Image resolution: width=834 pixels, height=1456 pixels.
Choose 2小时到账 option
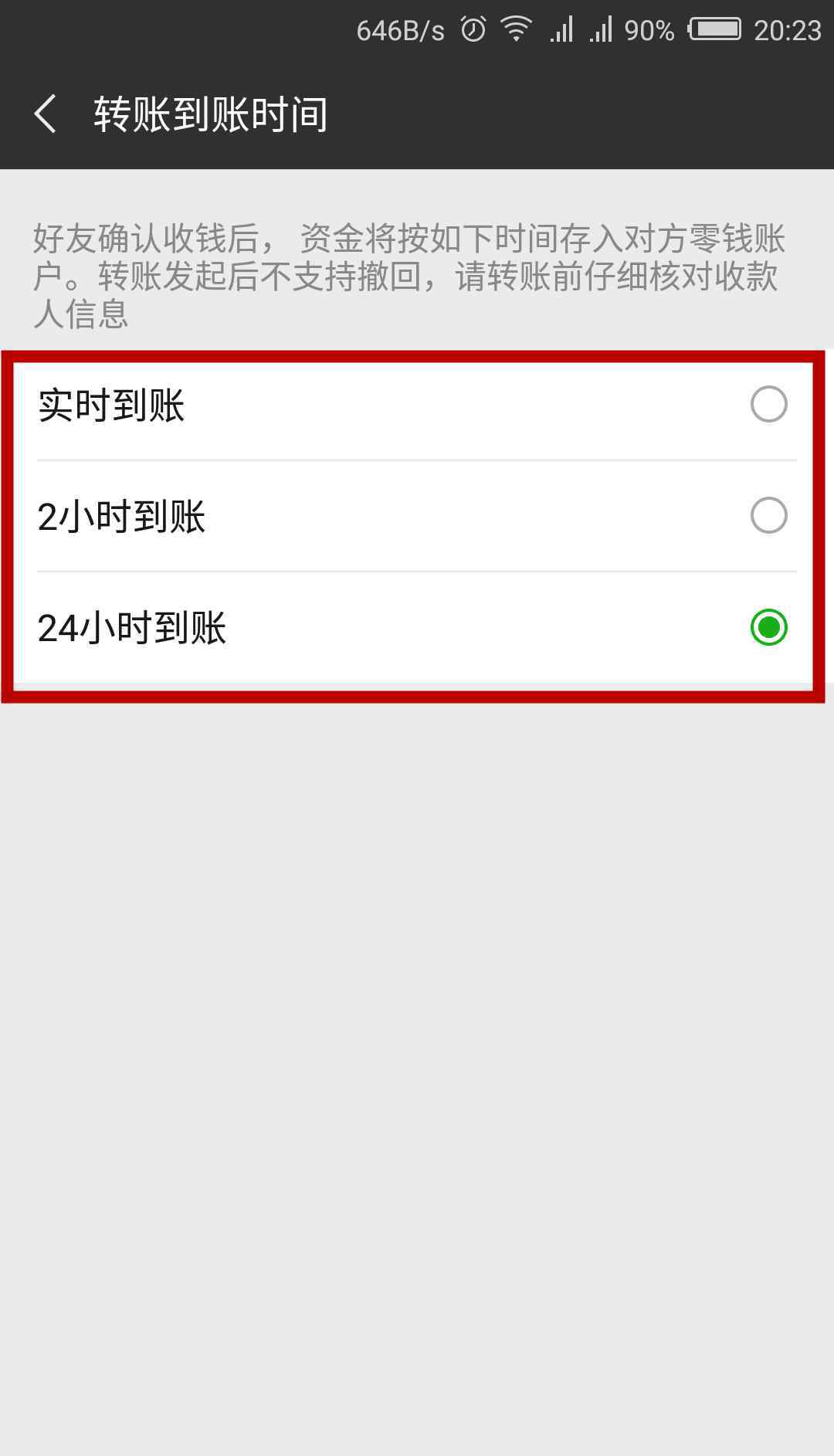(x=417, y=516)
